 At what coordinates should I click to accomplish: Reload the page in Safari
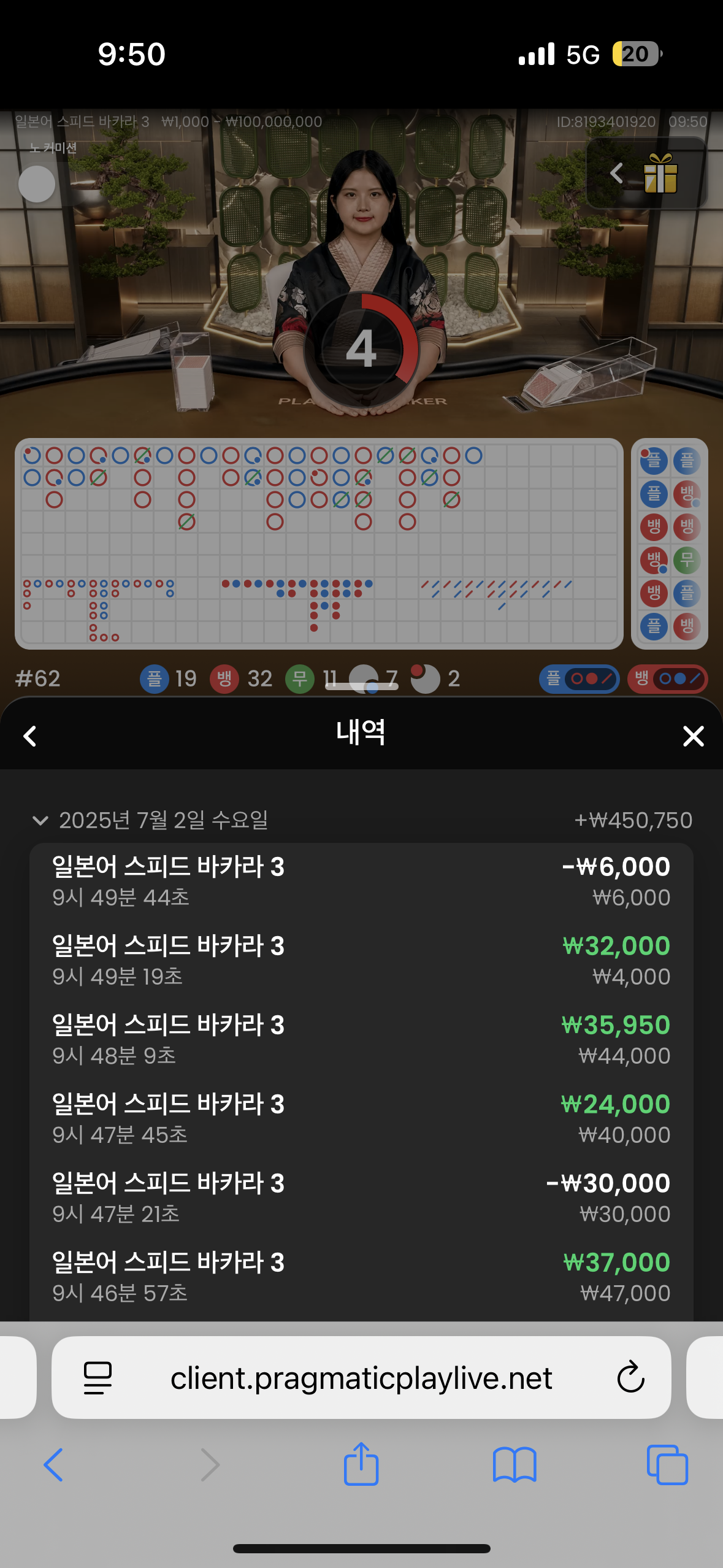coord(630,1377)
